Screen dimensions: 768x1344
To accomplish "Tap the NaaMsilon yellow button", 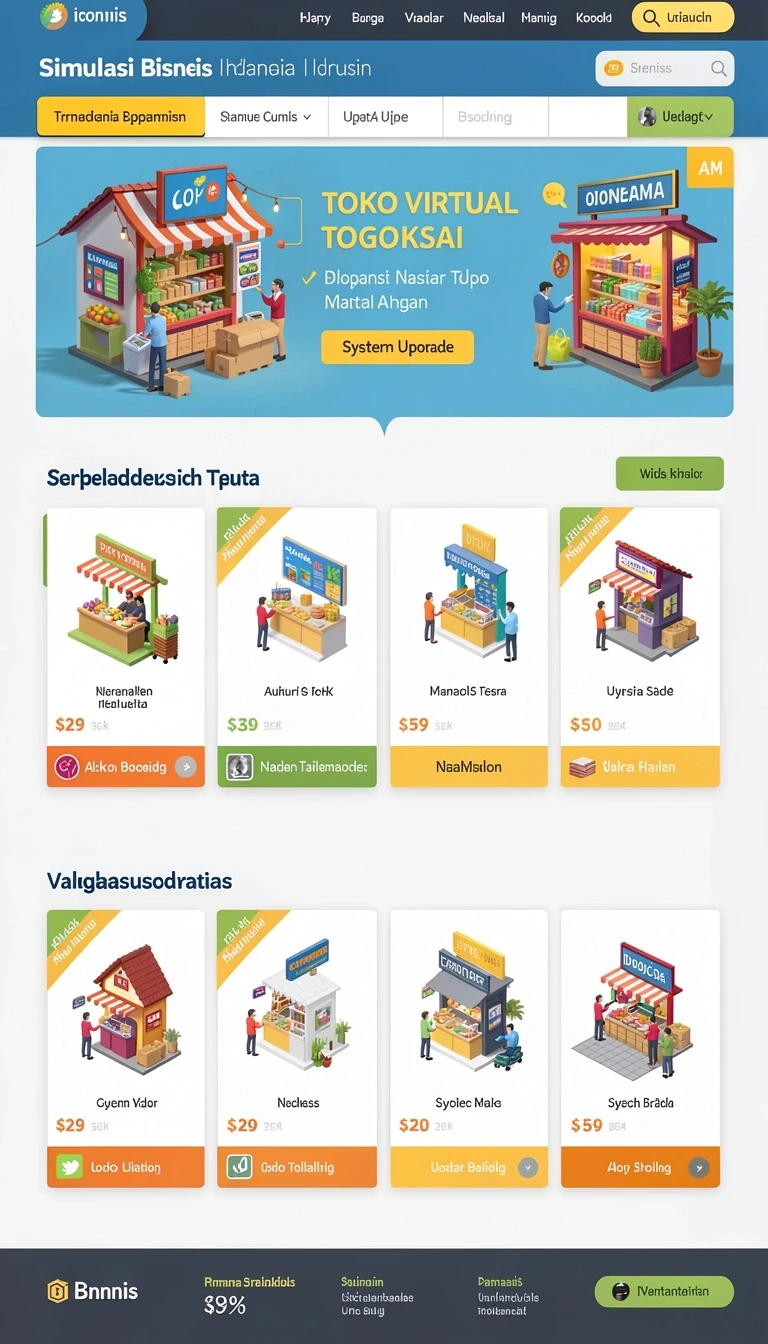I will (469, 767).
